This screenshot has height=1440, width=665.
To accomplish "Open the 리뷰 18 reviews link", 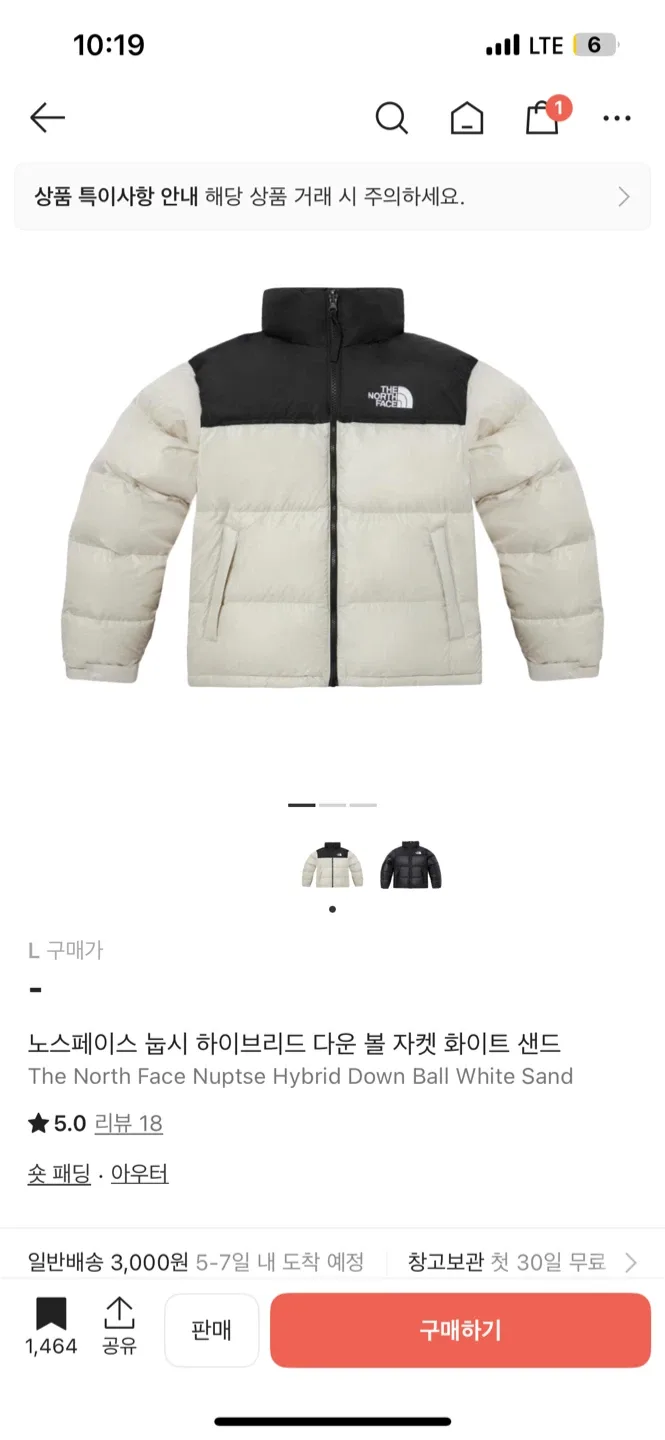I will (128, 1123).
